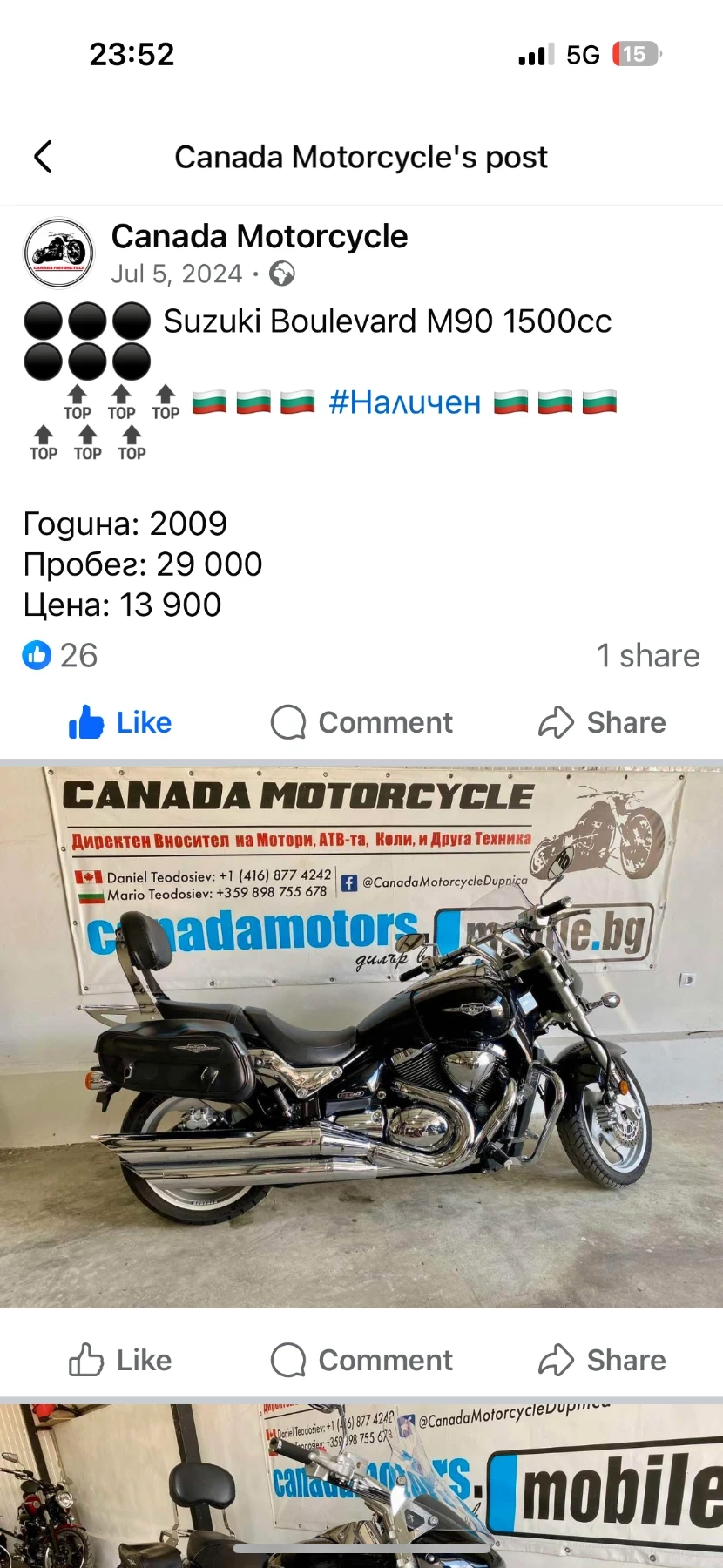Click the blue thumbs-up reaction icon

36,655
